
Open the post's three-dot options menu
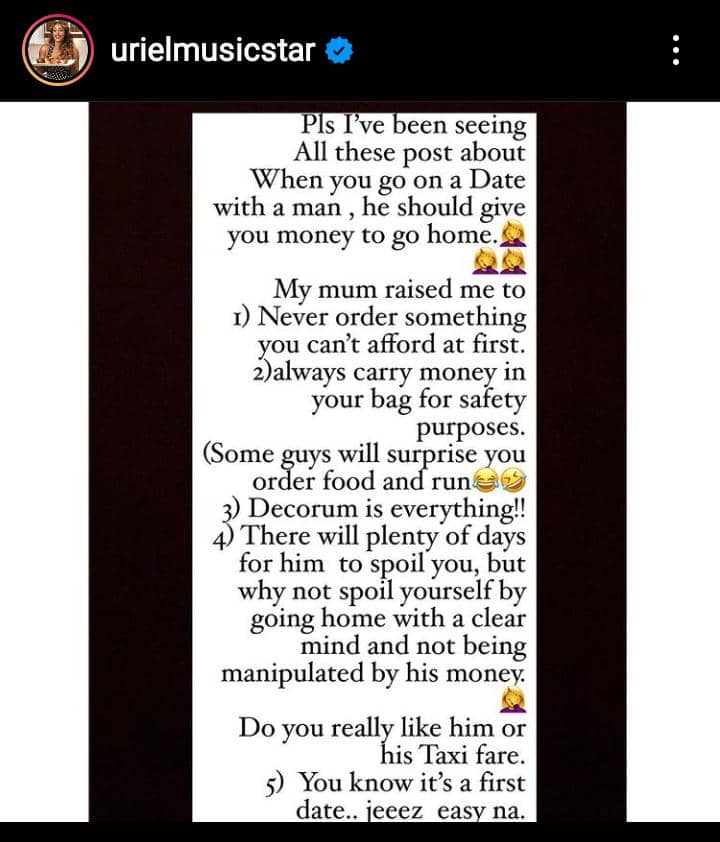coord(676,50)
